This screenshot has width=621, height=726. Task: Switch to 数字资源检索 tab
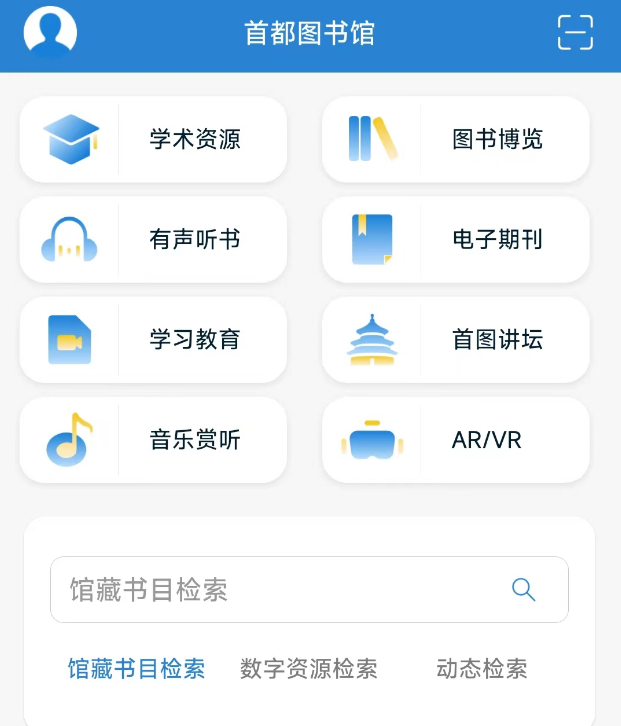click(x=309, y=669)
